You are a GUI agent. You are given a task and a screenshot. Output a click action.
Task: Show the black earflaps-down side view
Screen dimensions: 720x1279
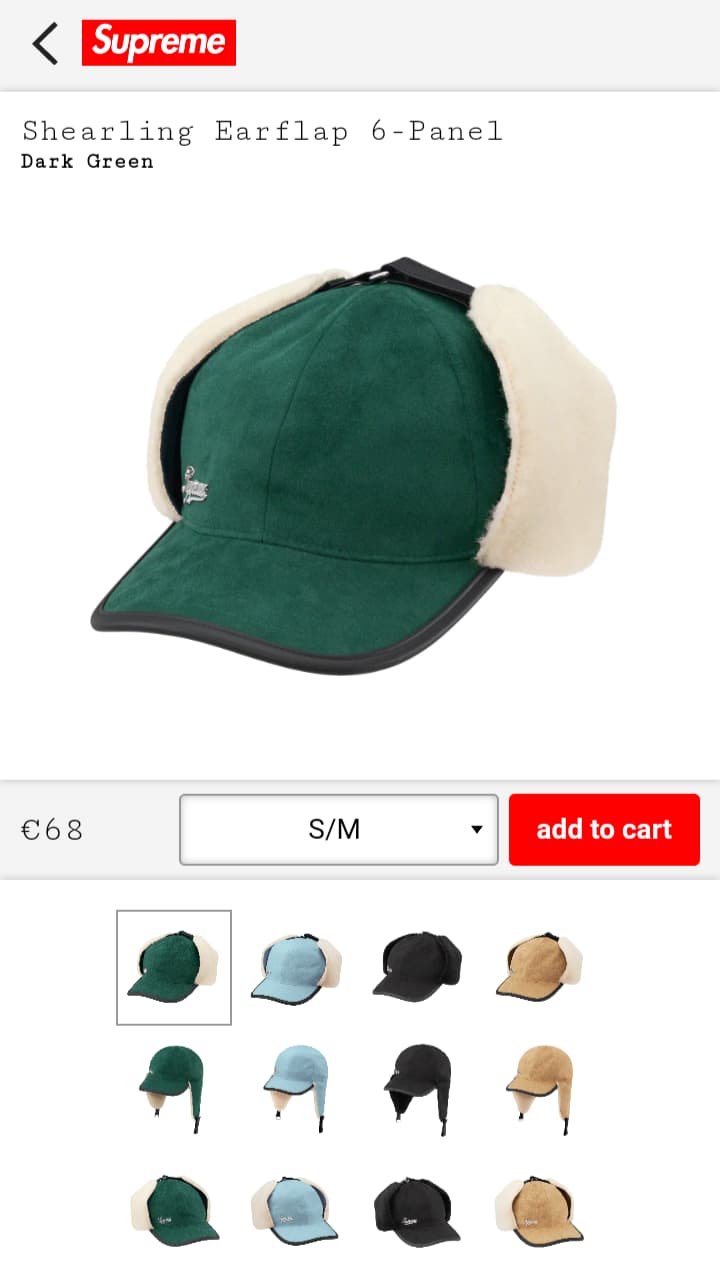click(x=418, y=1088)
